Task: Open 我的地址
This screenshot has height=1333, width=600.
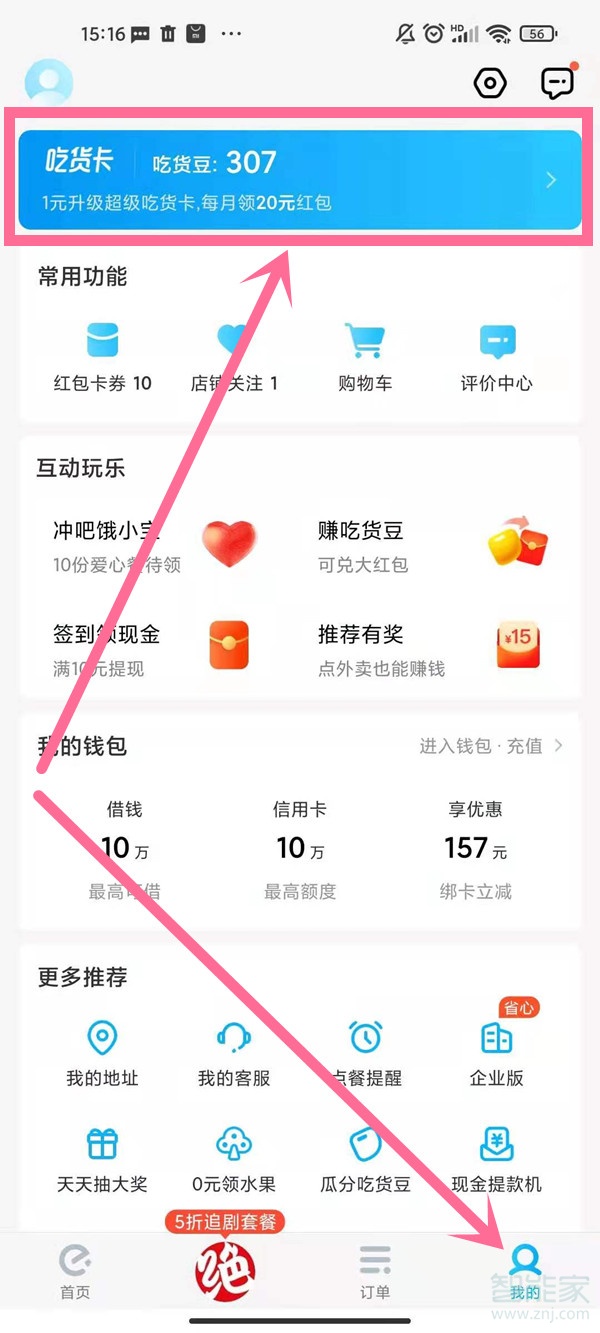Action: point(102,1053)
